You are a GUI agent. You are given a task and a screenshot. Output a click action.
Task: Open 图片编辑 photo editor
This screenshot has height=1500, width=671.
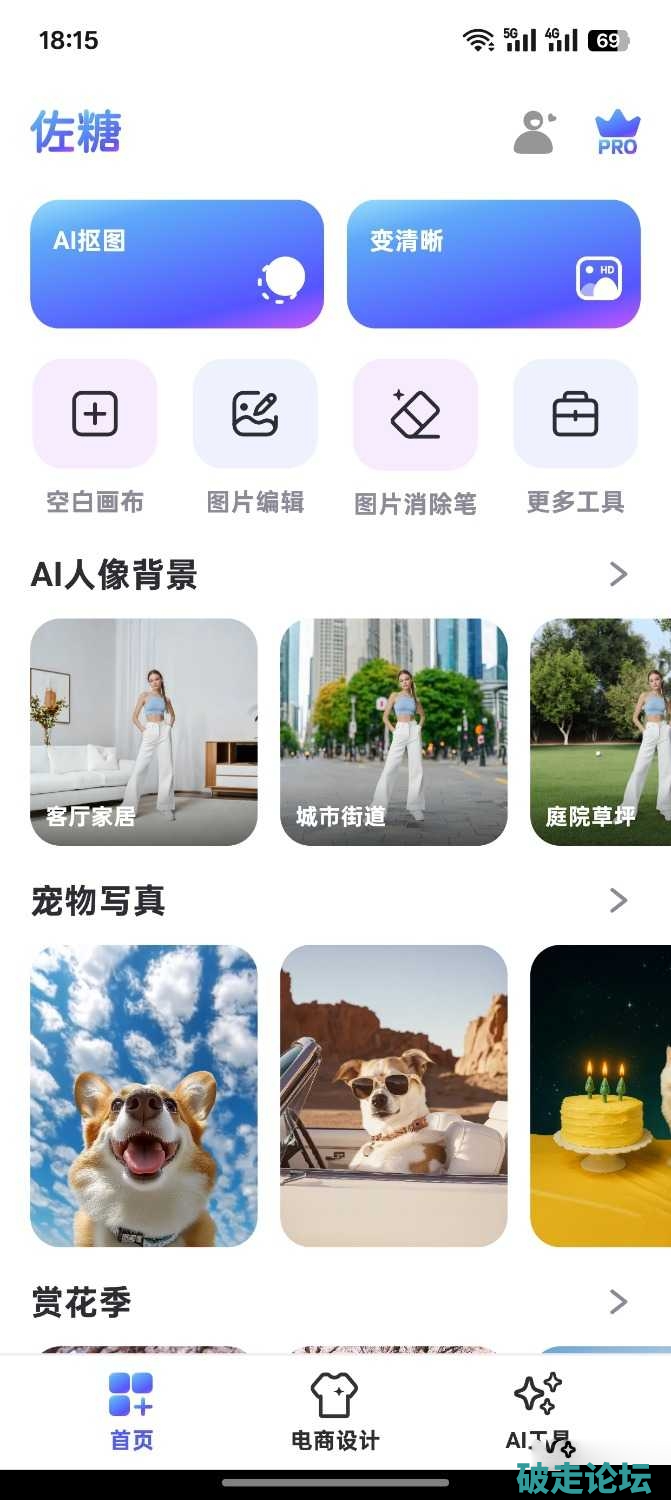(255, 414)
